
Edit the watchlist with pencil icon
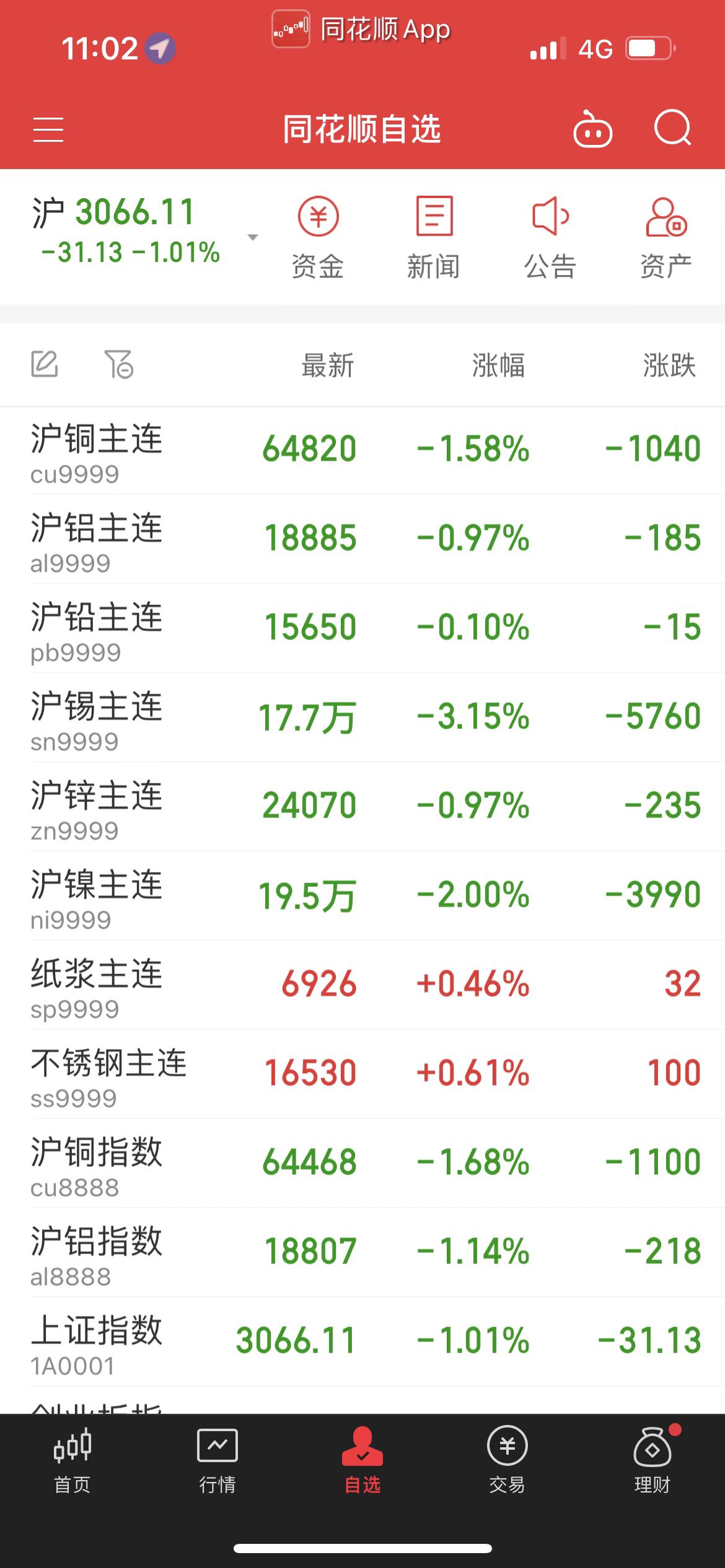click(x=45, y=364)
